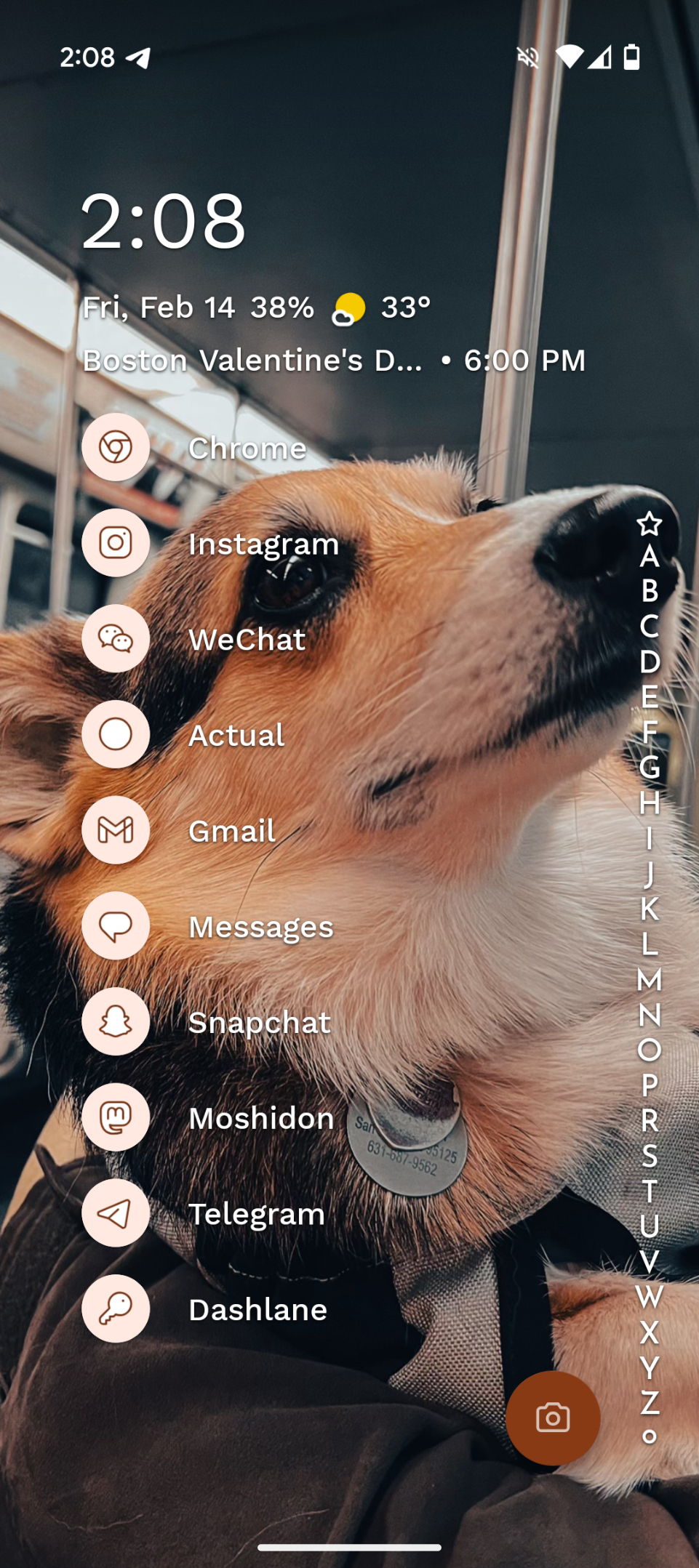Open Chrome from the app list

tap(194, 448)
